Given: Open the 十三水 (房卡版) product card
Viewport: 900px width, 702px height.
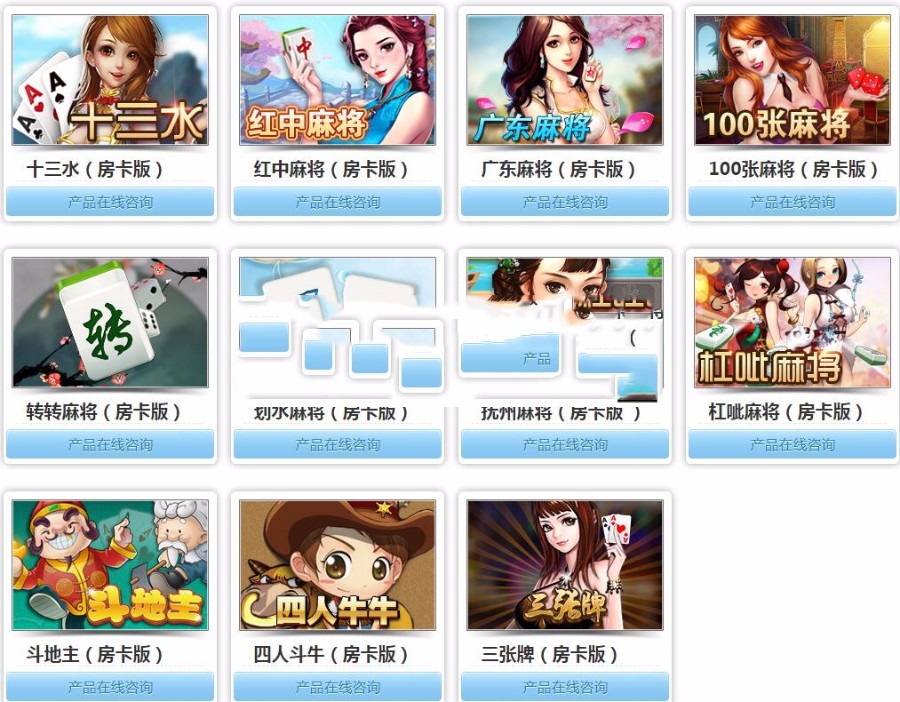Looking at the screenshot, I should click(110, 80).
